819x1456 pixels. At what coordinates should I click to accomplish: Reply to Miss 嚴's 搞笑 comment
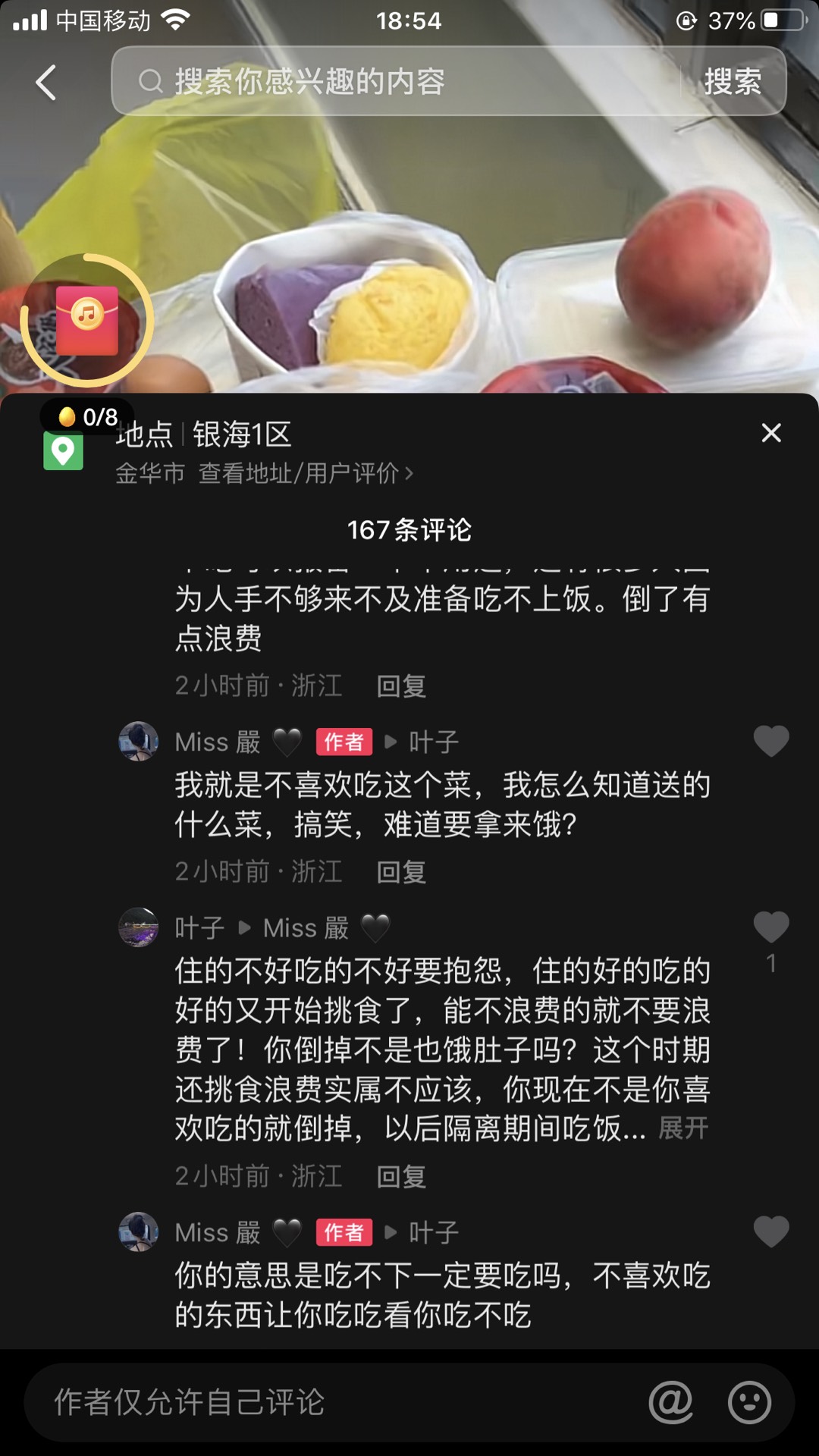click(401, 872)
